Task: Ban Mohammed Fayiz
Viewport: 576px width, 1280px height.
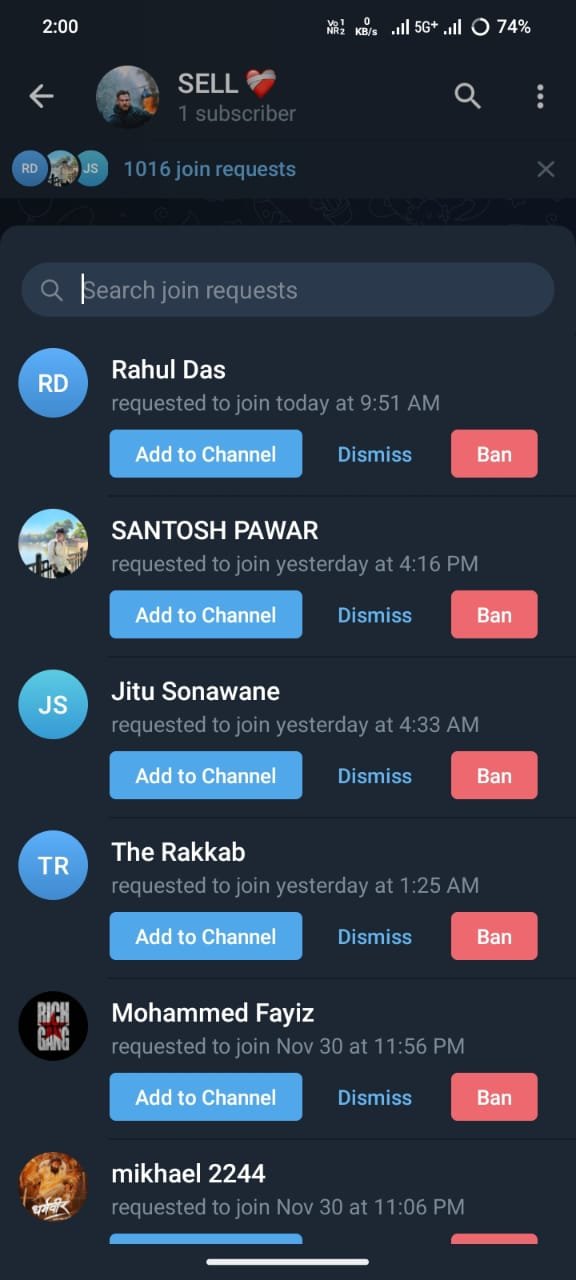Action: pyautogui.click(x=494, y=1097)
